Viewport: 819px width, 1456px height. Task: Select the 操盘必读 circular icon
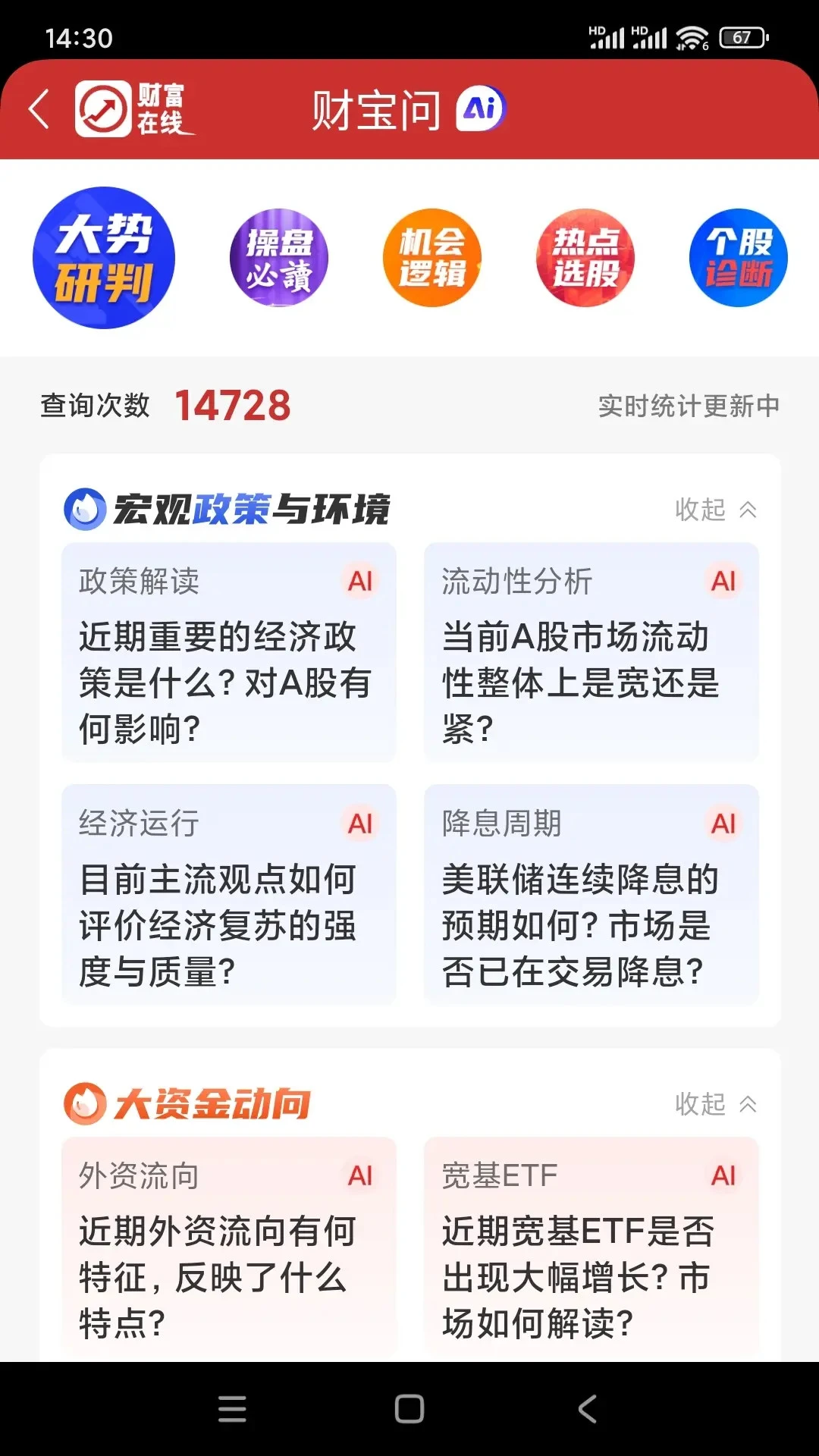(279, 258)
